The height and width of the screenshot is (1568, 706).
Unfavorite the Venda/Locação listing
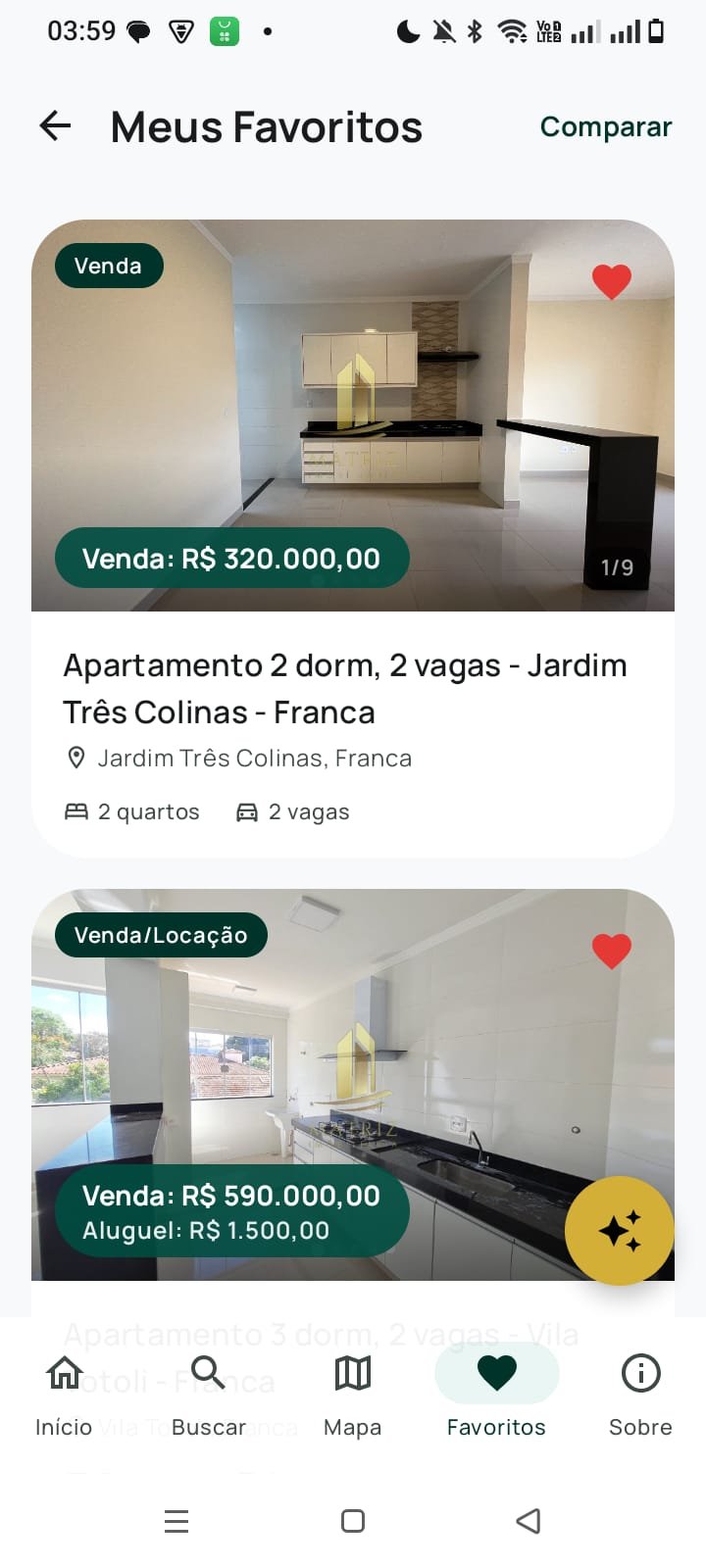point(612,949)
